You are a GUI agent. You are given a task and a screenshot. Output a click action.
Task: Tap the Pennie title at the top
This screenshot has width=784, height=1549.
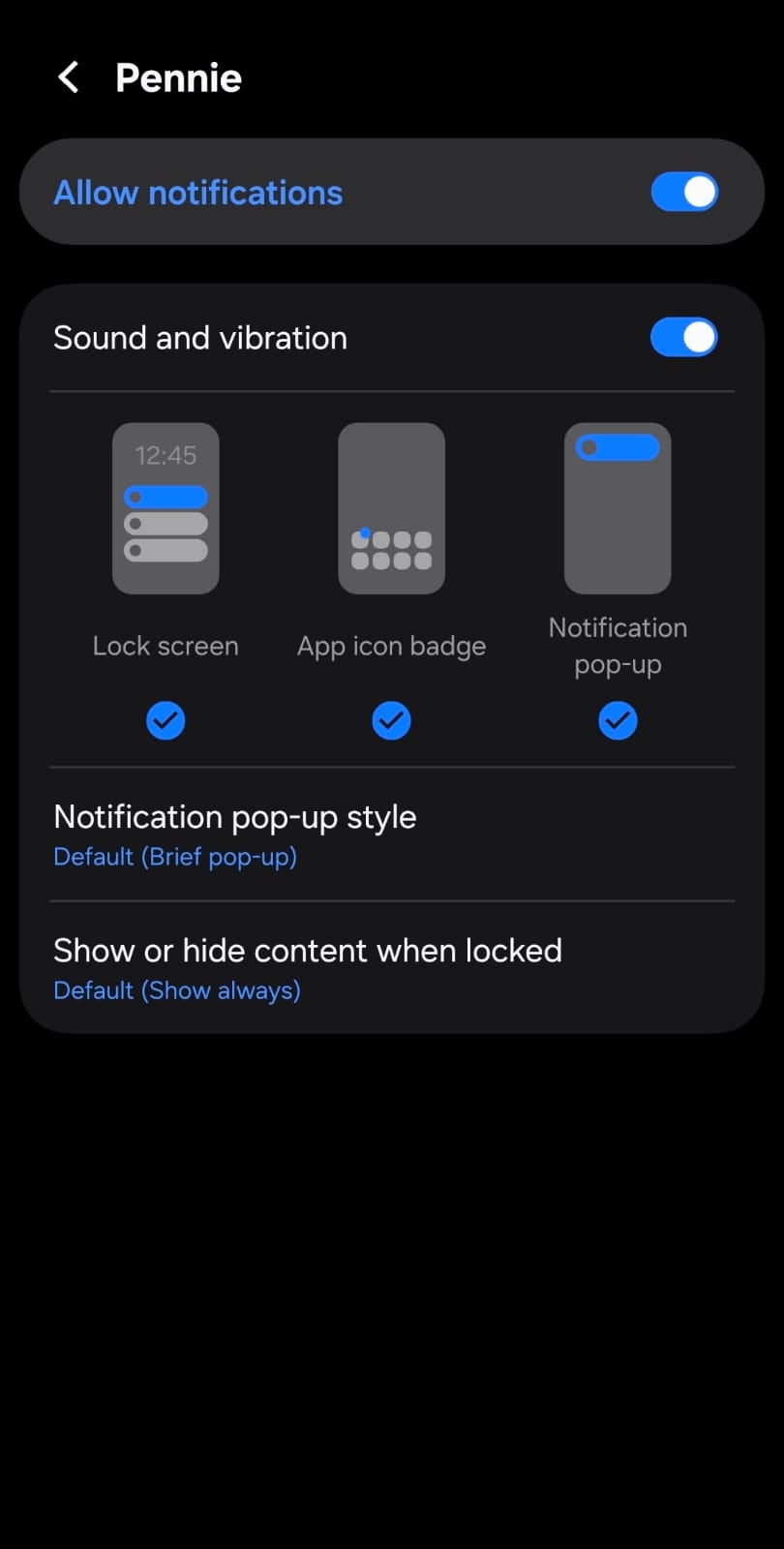tap(178, 76)
